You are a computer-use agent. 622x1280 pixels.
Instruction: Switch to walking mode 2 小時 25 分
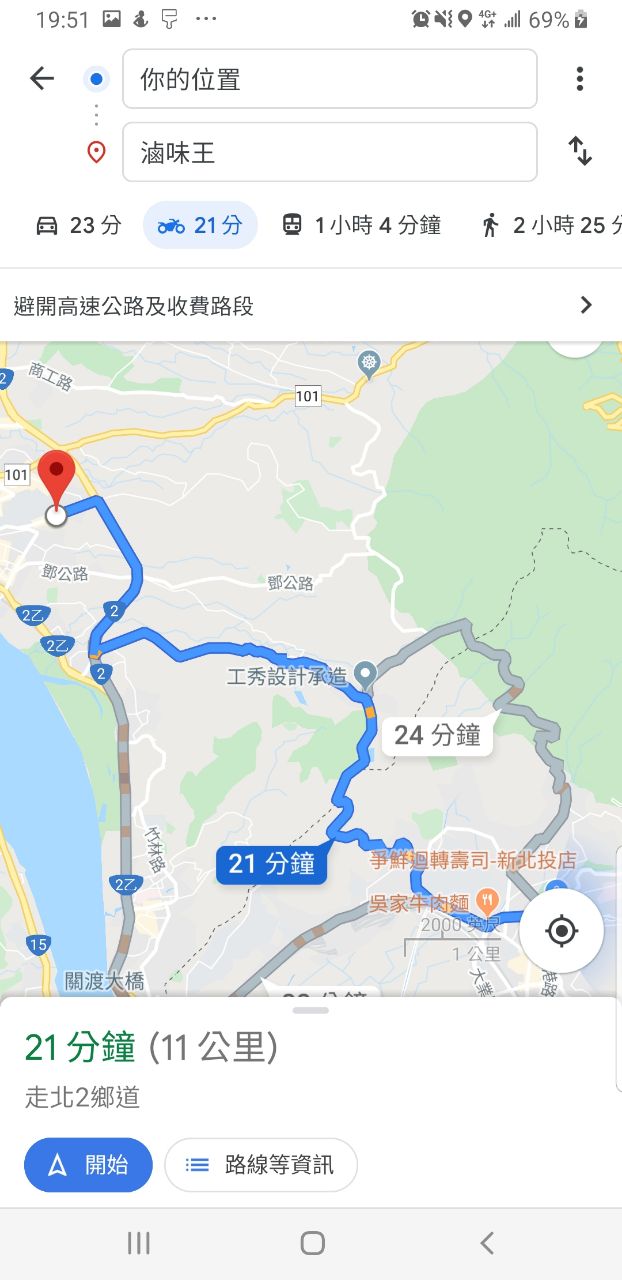pos(549,225)
